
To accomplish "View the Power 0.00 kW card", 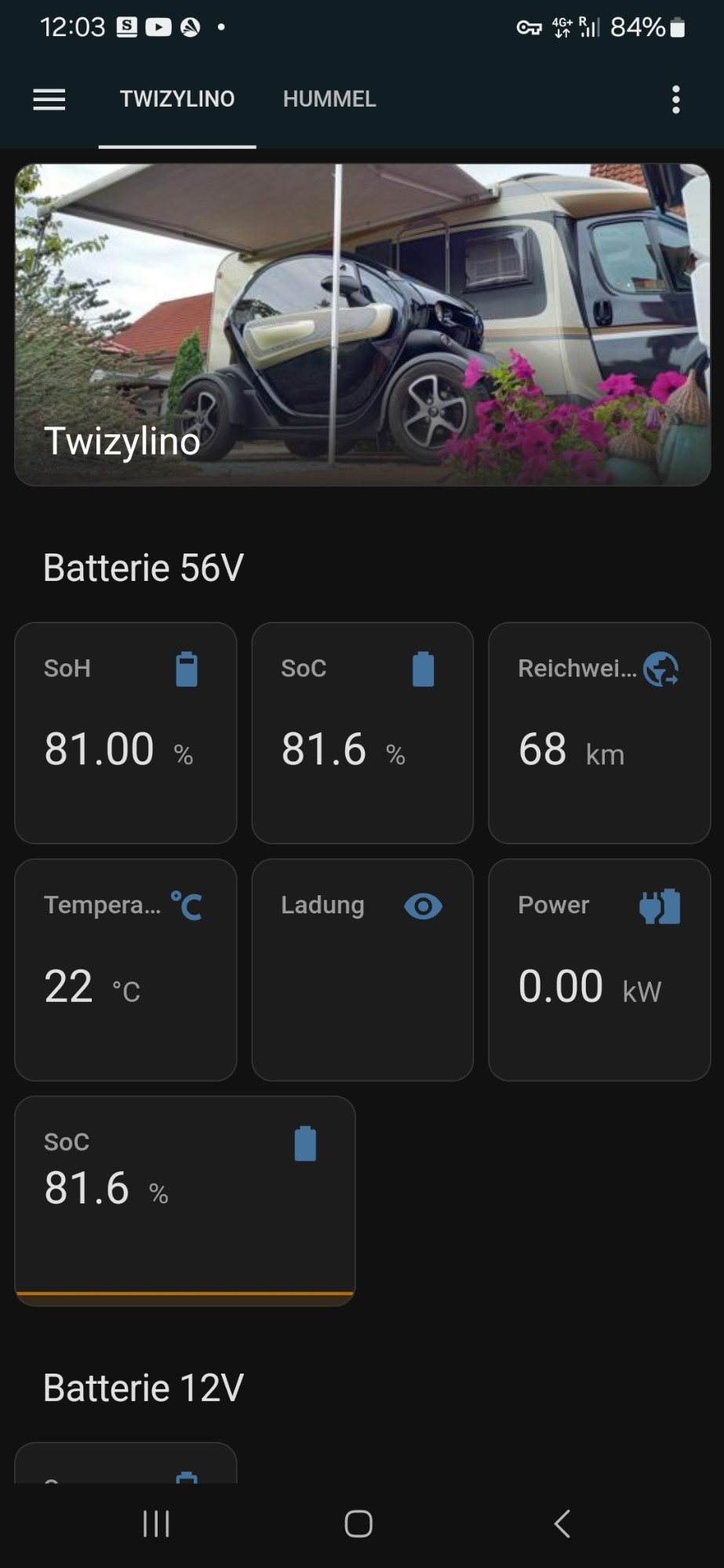I will click(598, 970).
